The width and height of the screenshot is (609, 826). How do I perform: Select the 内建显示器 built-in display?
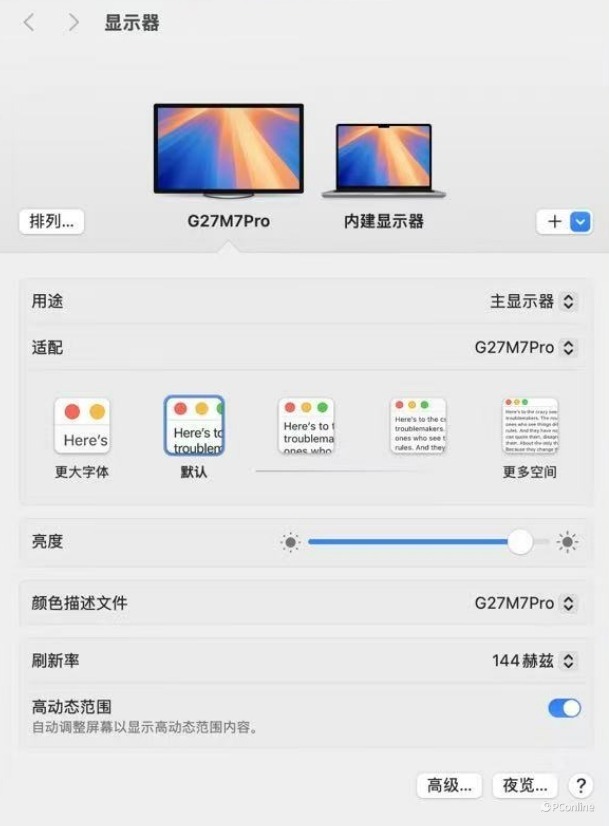[x=384, y=160]
